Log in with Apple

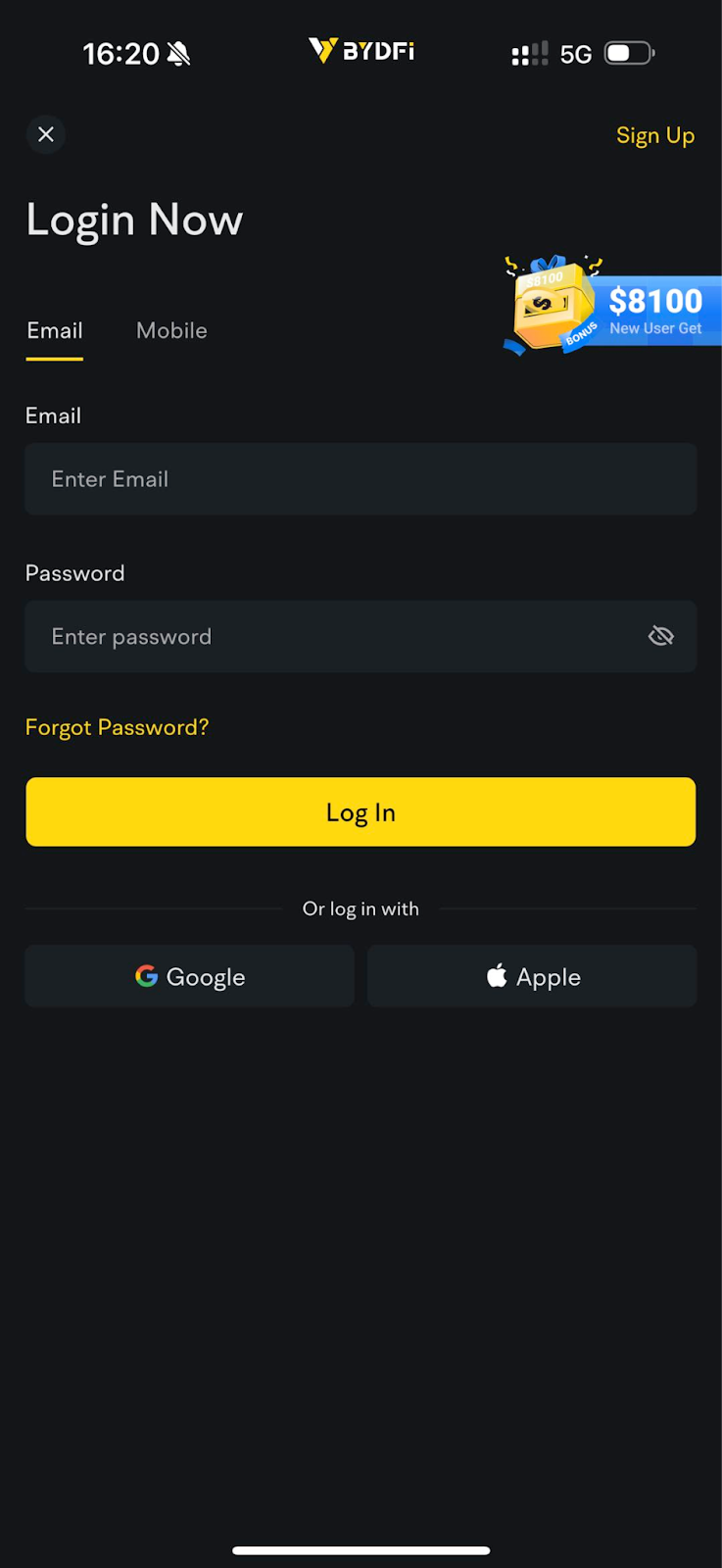pos(532,976)
